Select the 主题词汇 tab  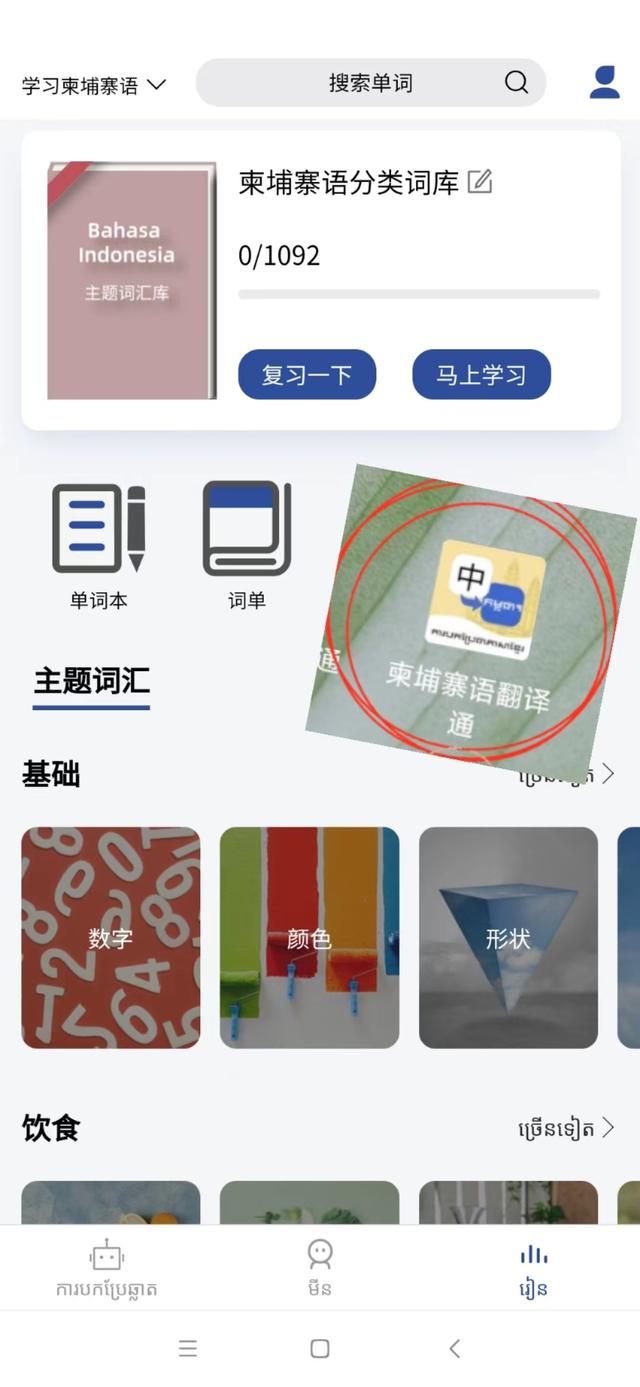tap(91, 684)
